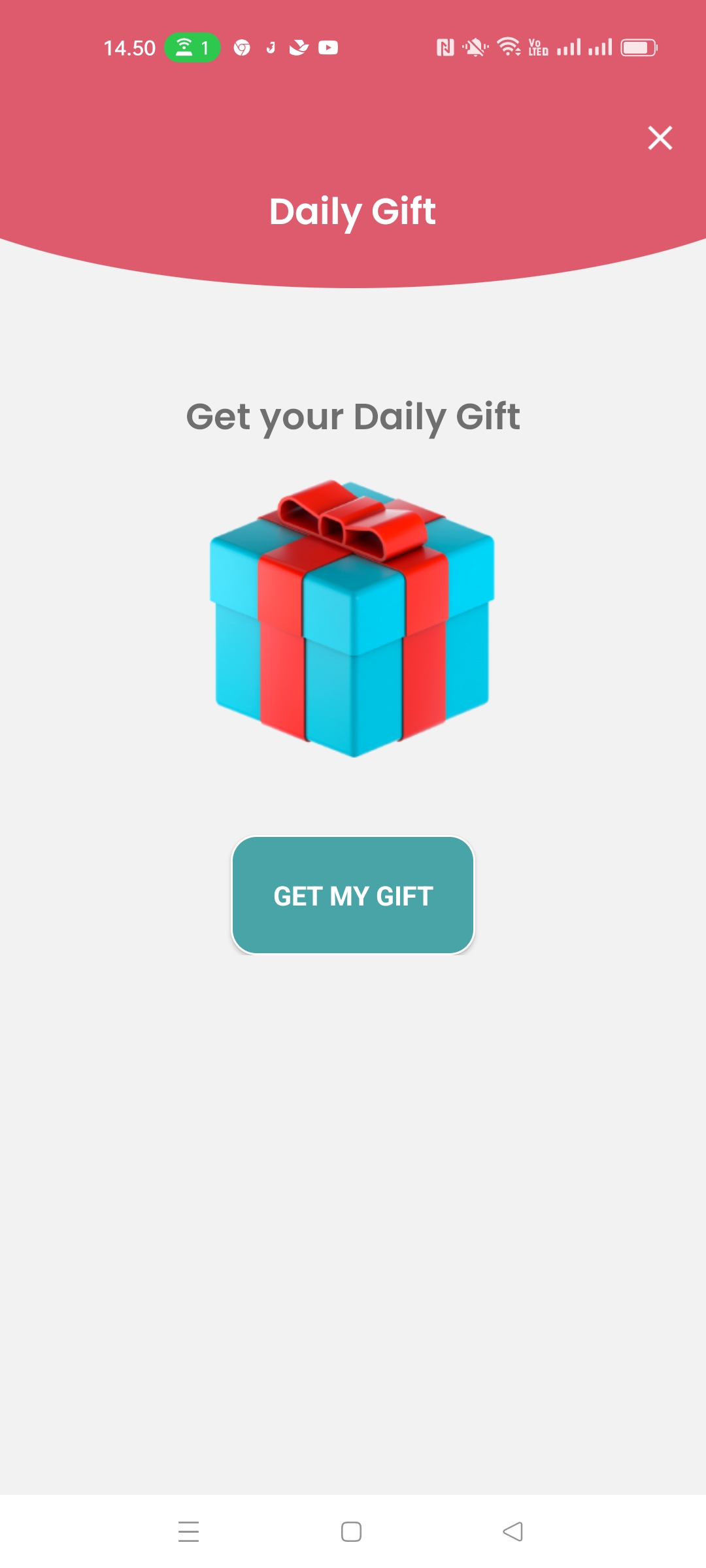Go to the home screen
The height and width of the screenshot is (1568, 706).
[351, 1531]
